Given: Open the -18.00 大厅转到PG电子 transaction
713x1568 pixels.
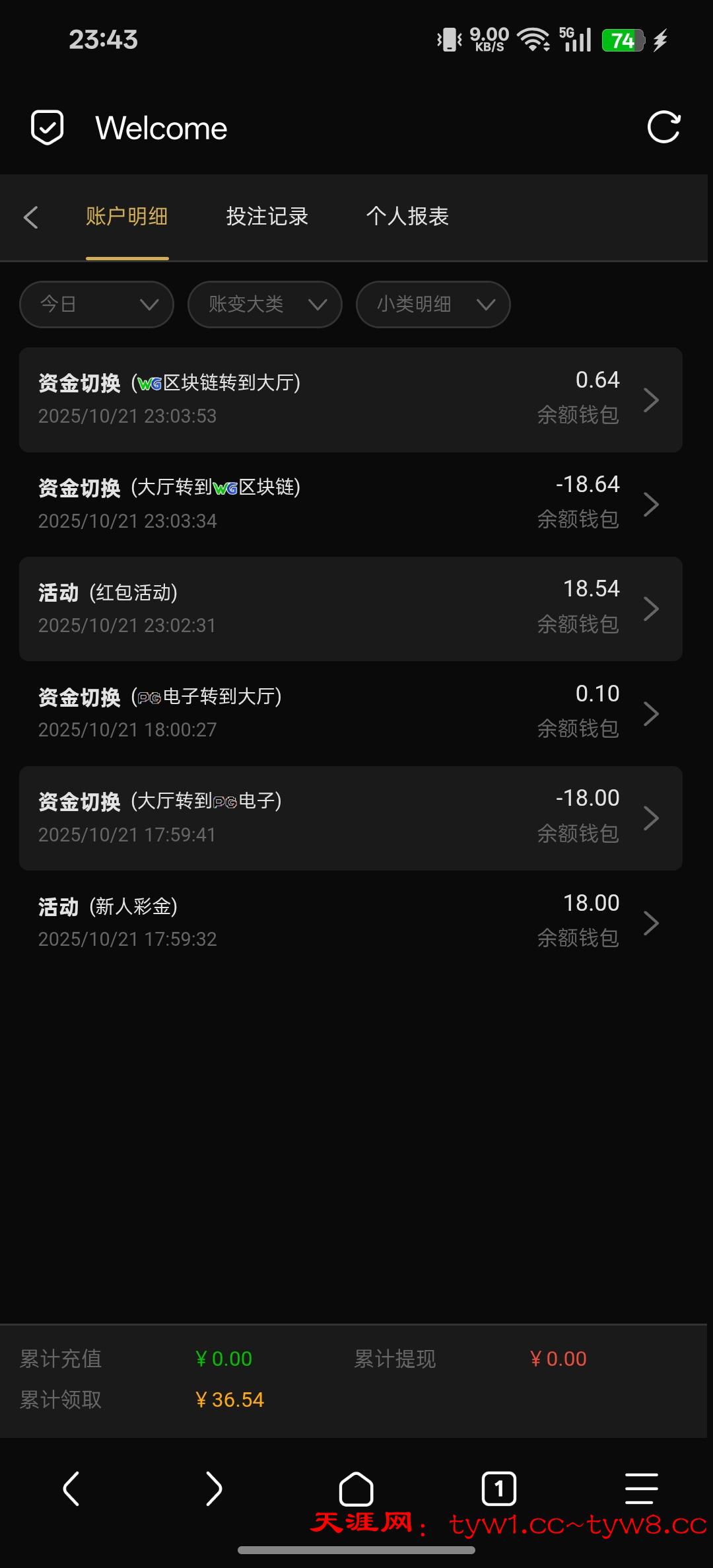Looking at the screenshot, I should [351, 818].
